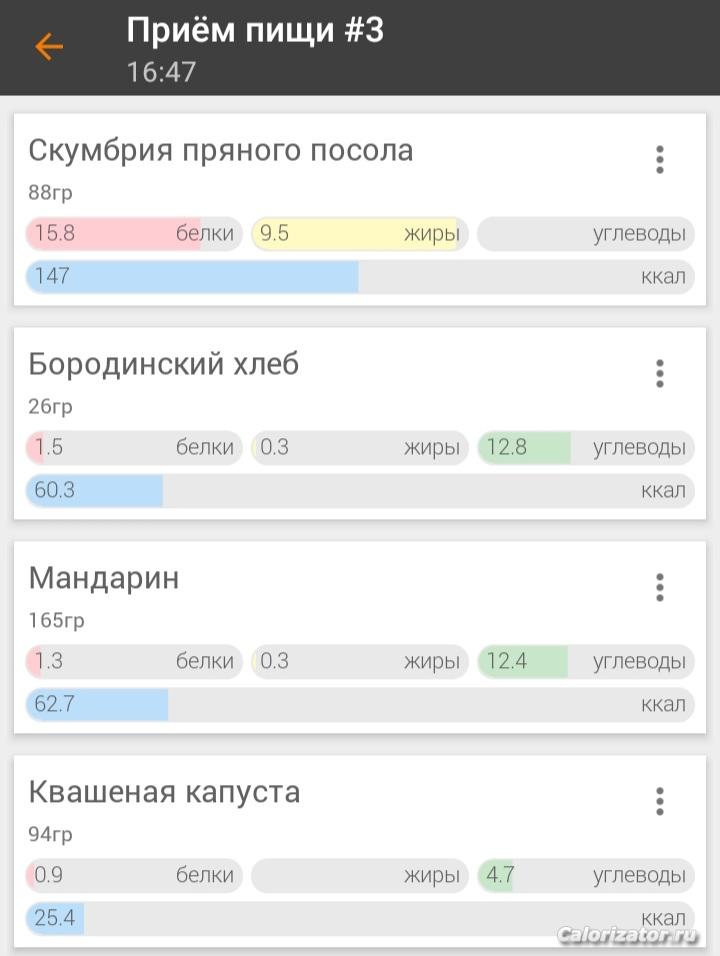Screen dimensions: 720x956
Task: Open the Бородинский хлеб card
Action: (300, 385)
